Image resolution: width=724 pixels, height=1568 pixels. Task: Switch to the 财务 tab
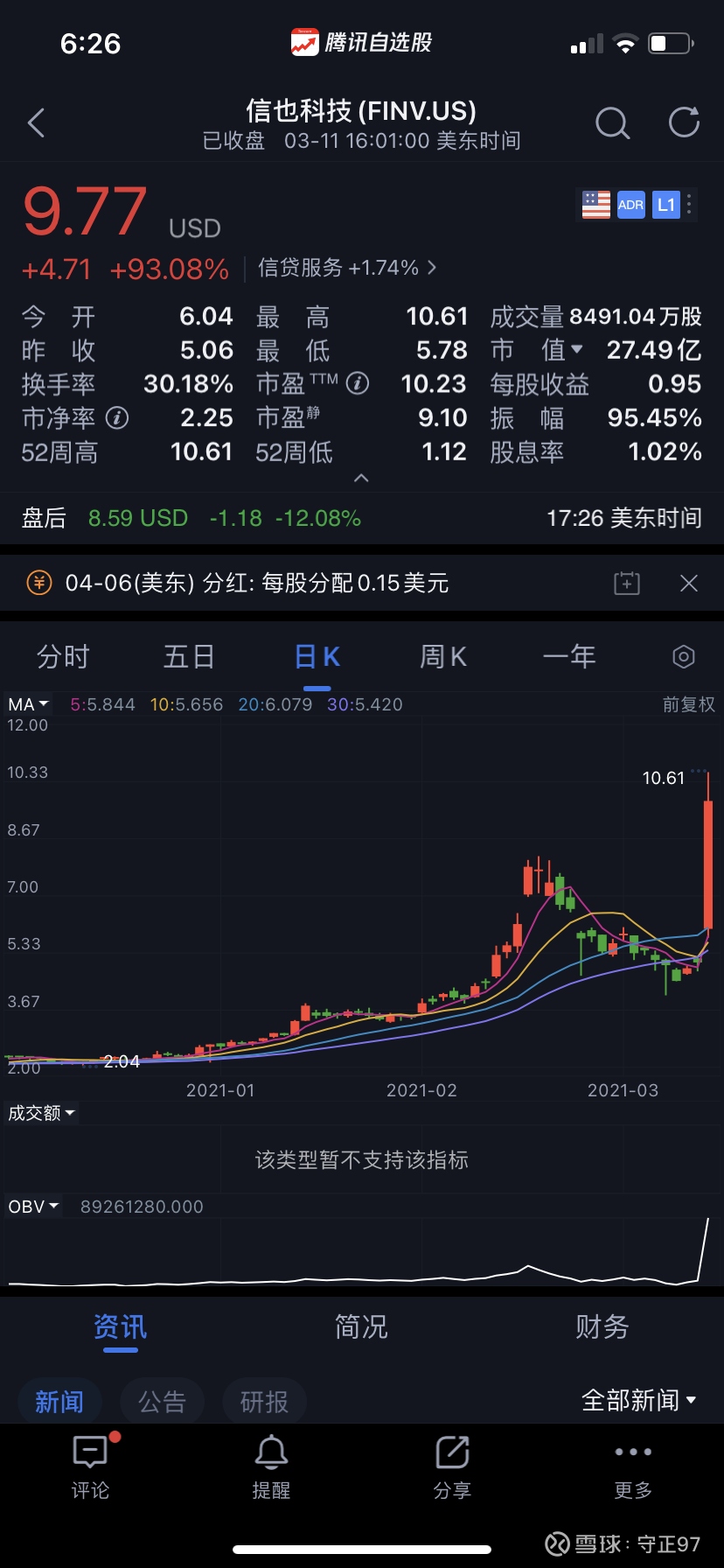[x=602, y=1327]
